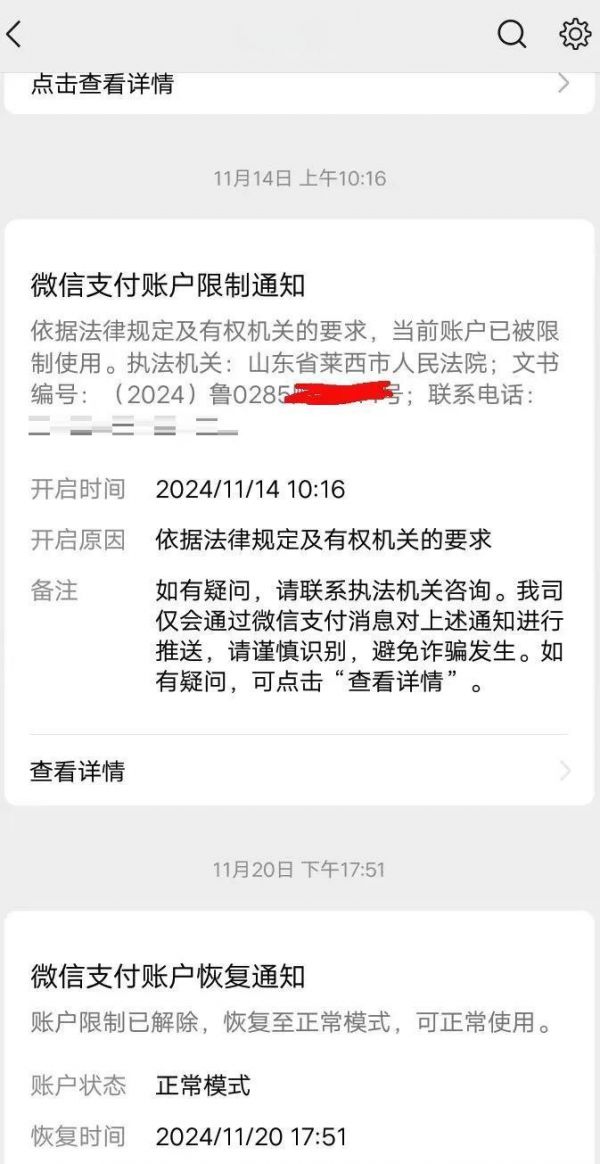Go back using the top-left arrow
Screen dimensions: 600x1164
(x=14, y=34)
